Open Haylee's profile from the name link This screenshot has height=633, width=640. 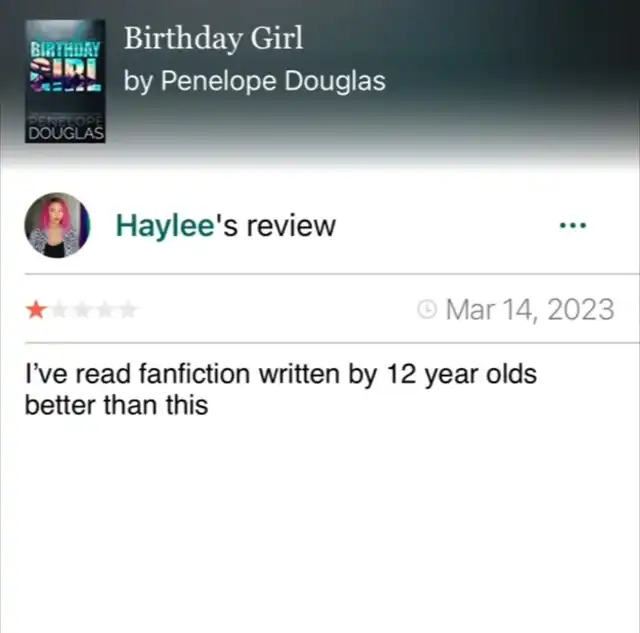164,225
